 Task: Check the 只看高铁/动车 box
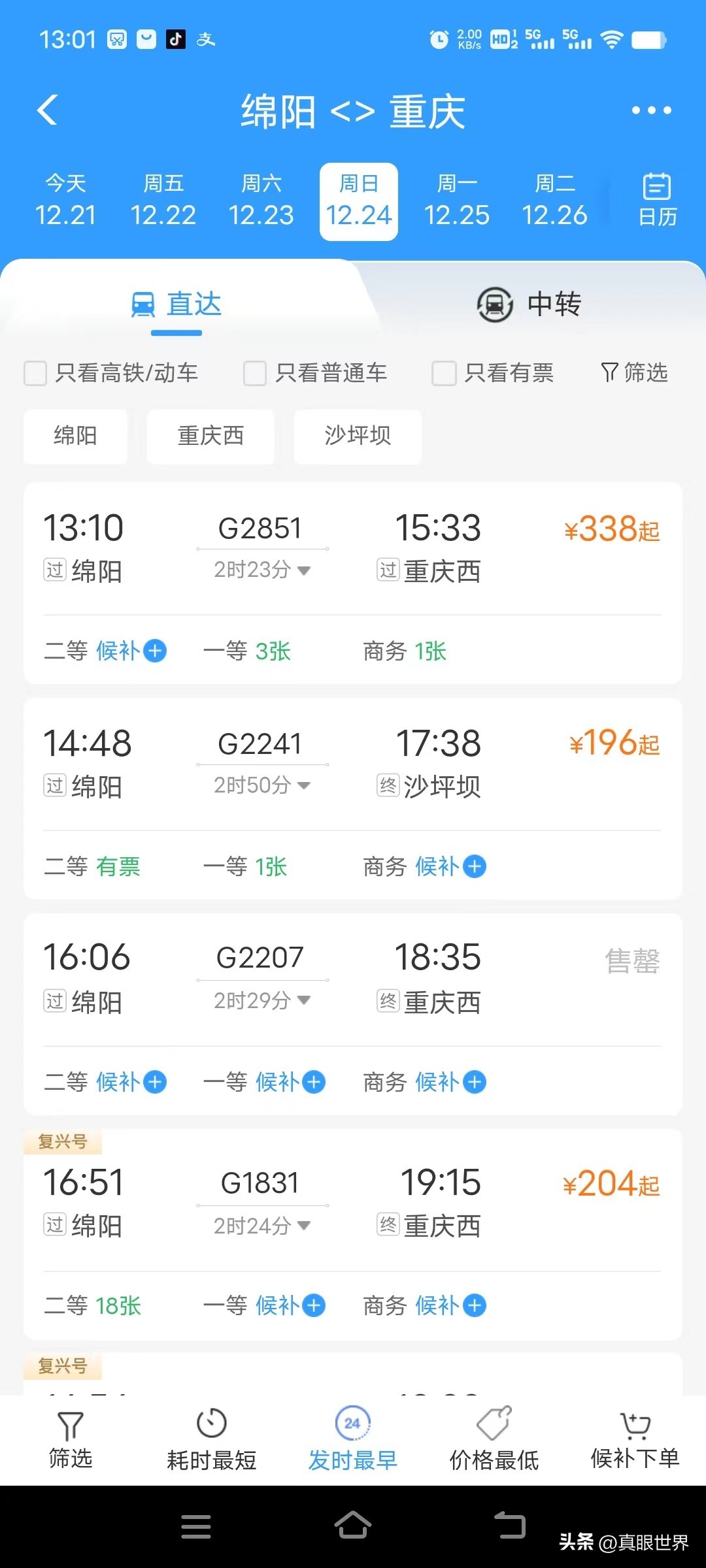tap(35, 373)
